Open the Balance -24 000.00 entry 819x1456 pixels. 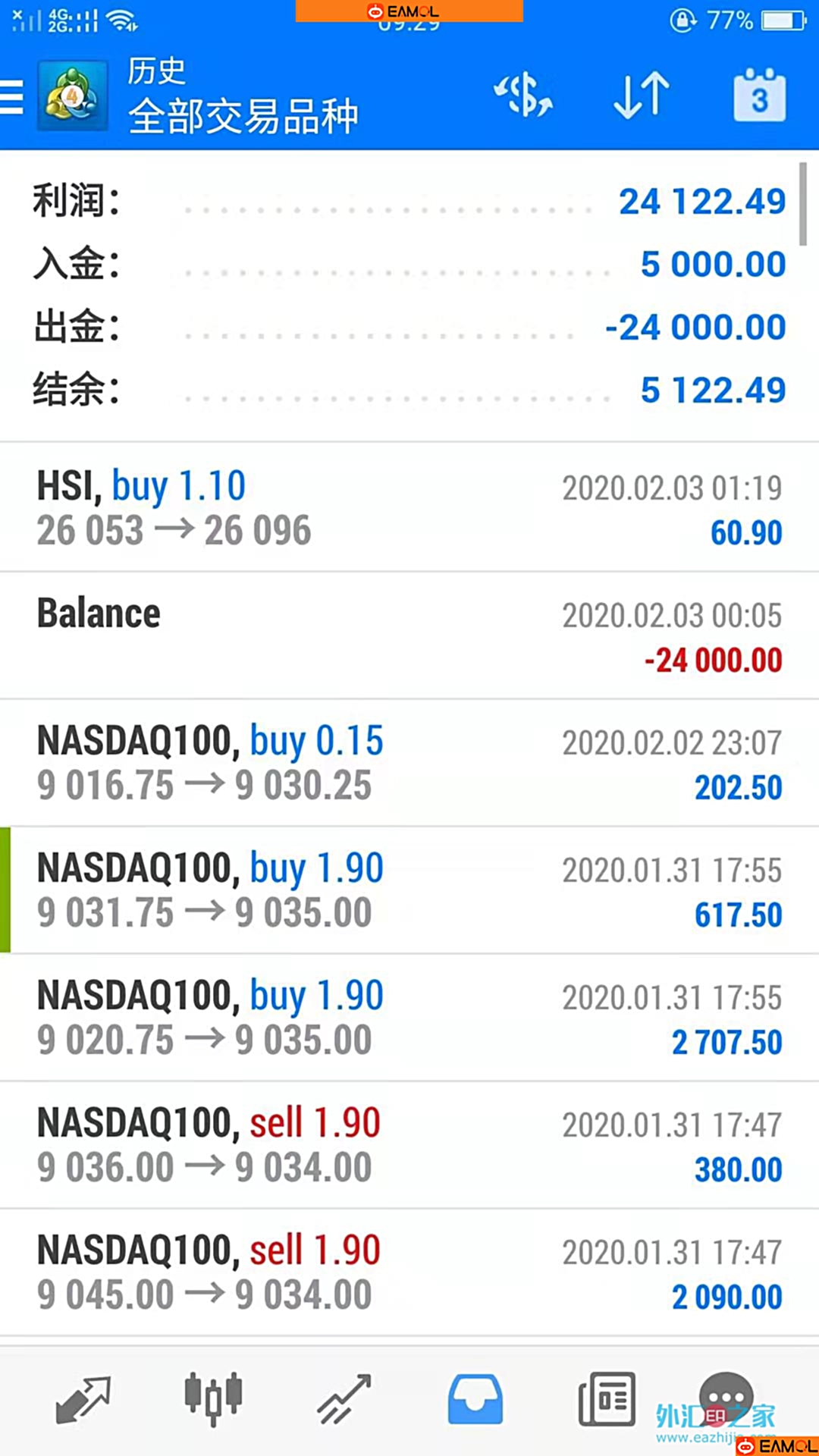tap(409, 635)
